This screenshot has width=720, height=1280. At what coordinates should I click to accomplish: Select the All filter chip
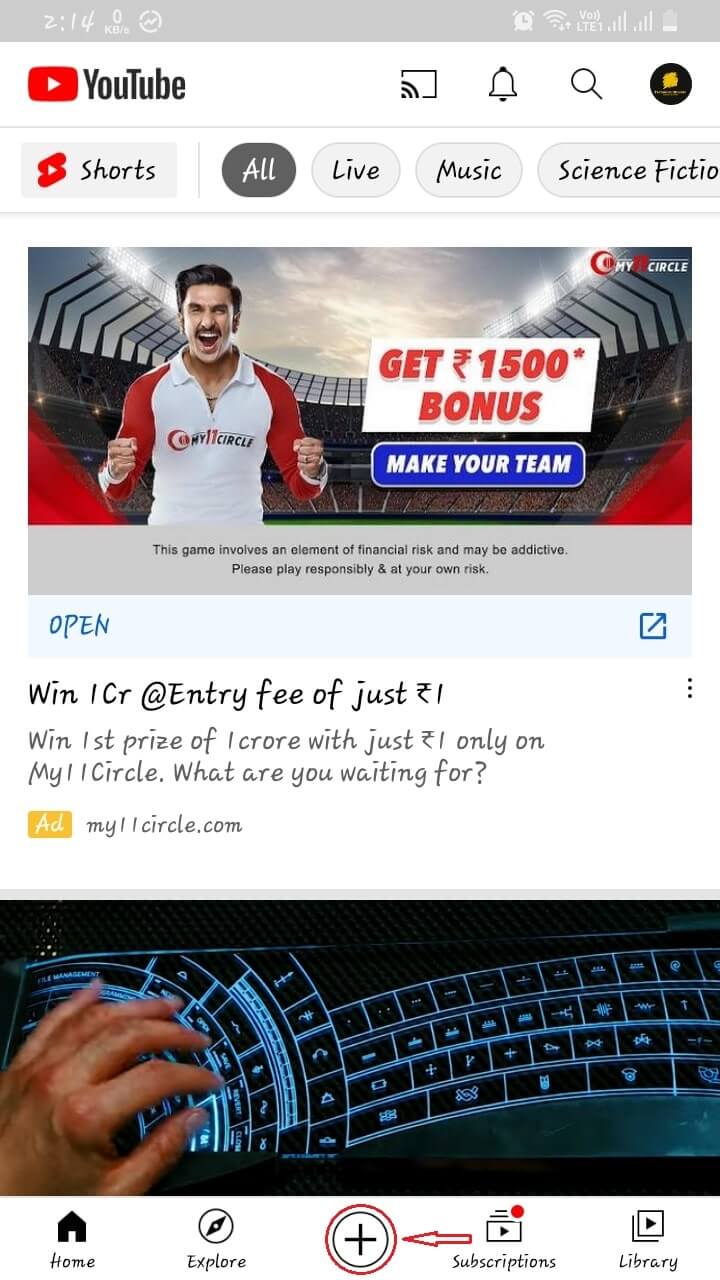259,170
